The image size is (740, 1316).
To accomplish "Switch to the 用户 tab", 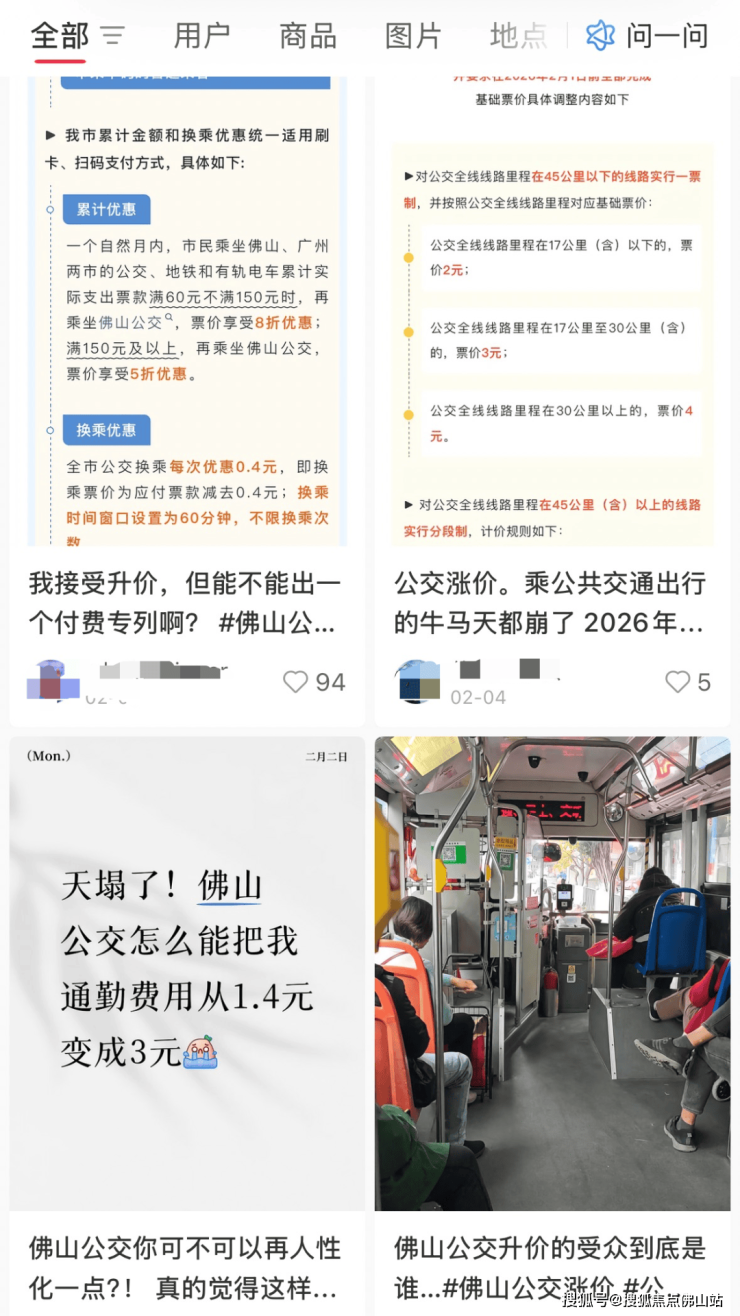I will click(201, 36).
